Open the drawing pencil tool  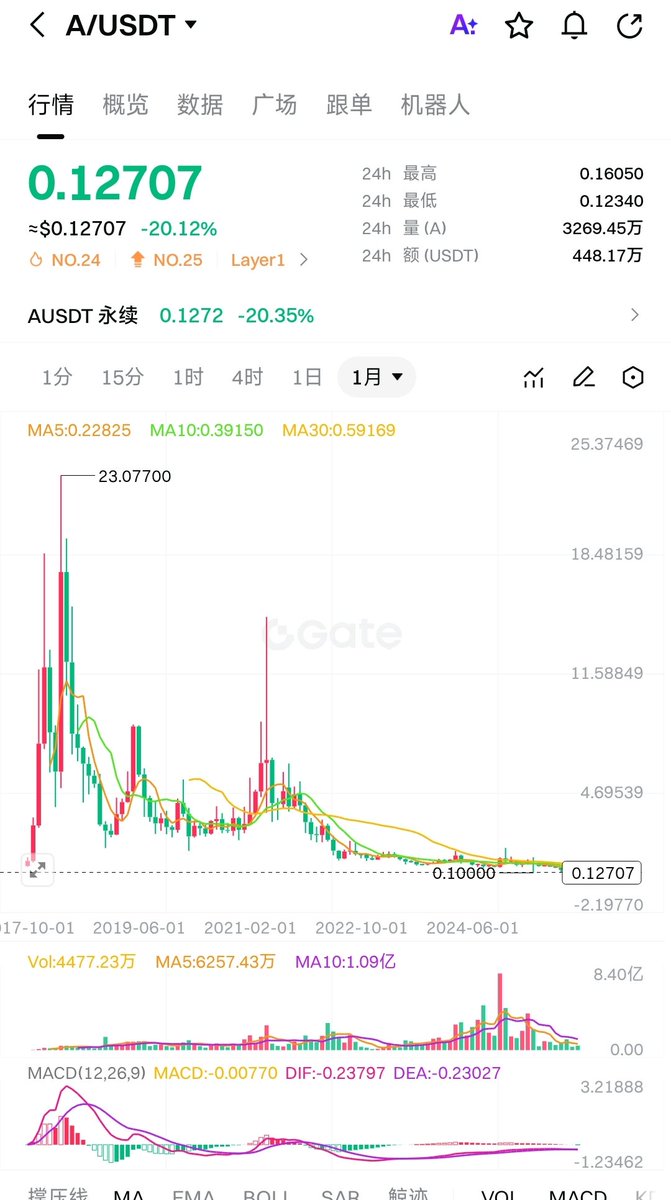pyautogui.click(x=583, y=377)
